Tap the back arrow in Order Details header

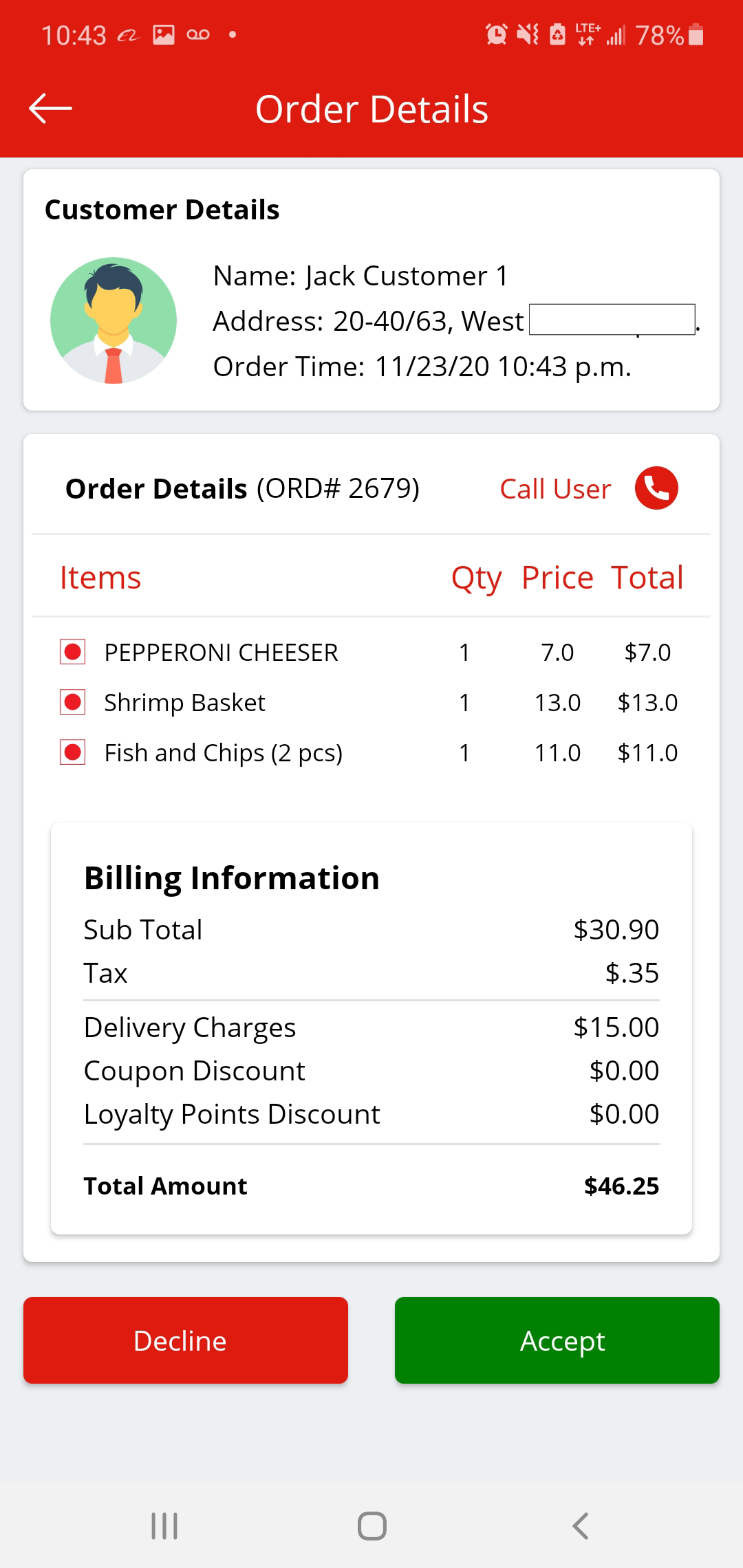coord(50,107)
